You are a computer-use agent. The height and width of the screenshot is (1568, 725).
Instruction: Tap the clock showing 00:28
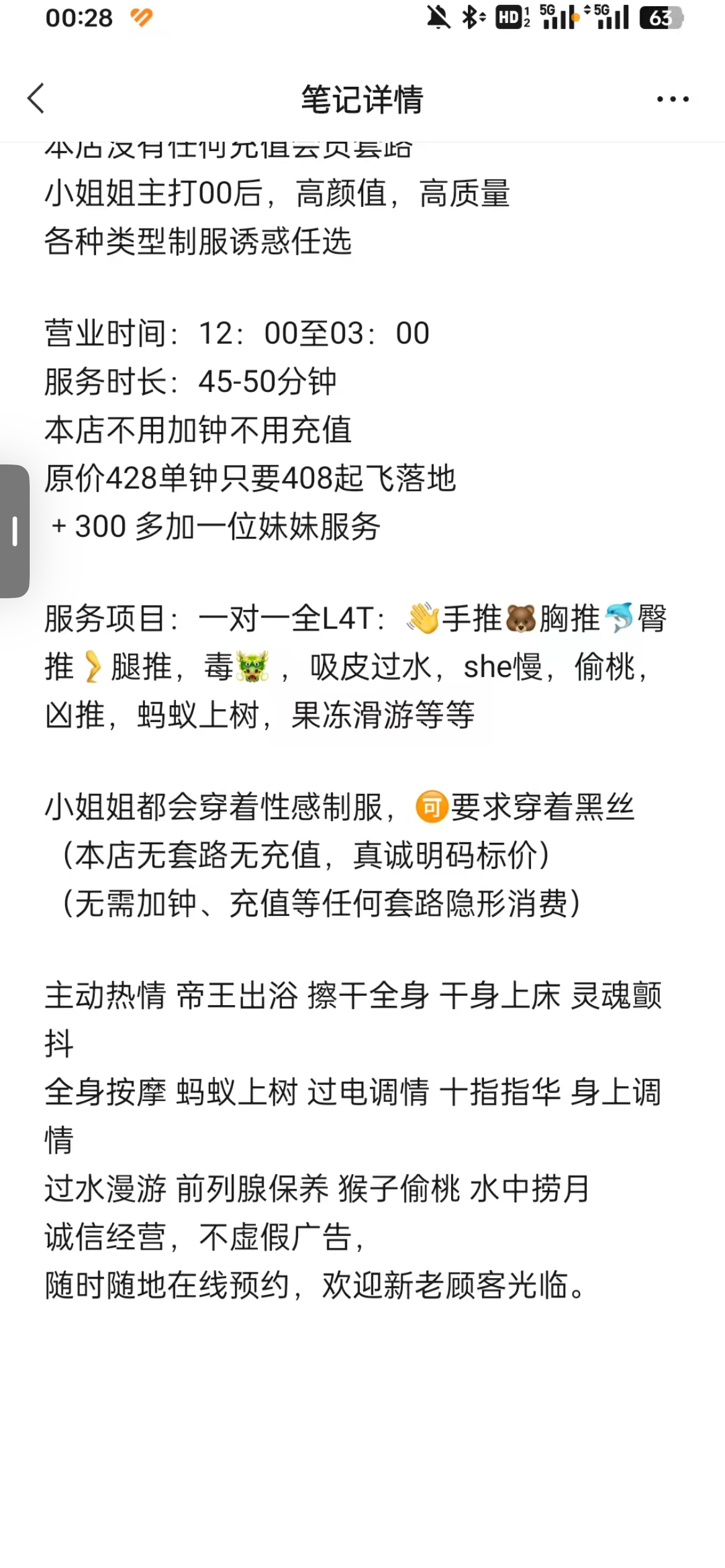point(79,19)
